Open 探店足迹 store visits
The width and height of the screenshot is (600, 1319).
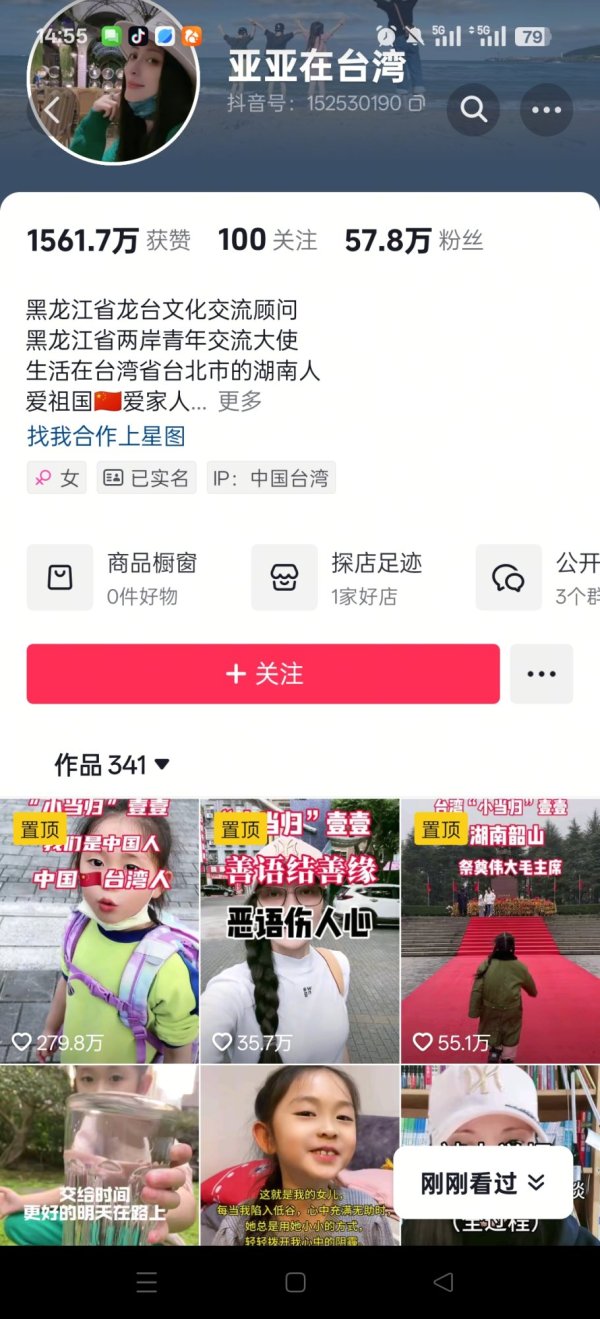pos(350,577)
